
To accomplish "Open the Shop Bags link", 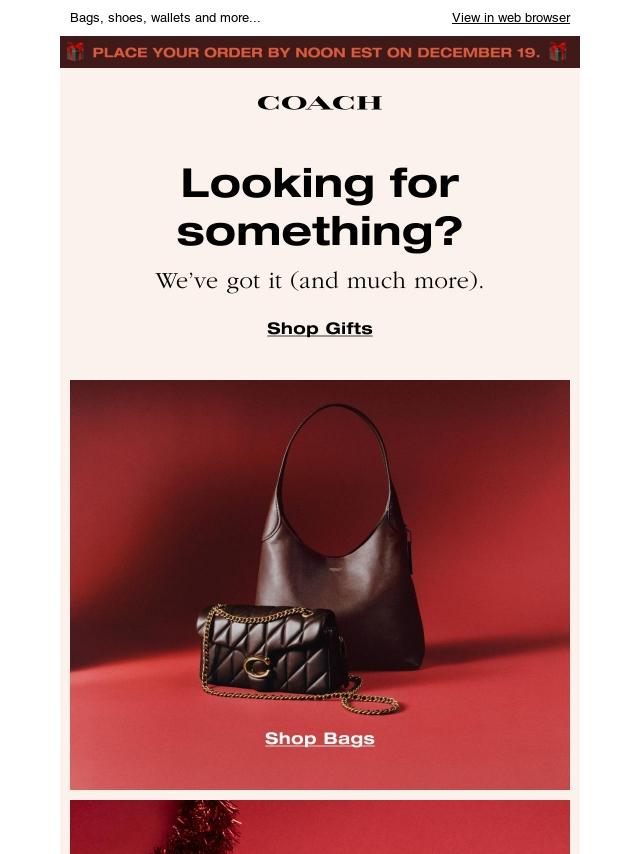I will pos(319,739).
